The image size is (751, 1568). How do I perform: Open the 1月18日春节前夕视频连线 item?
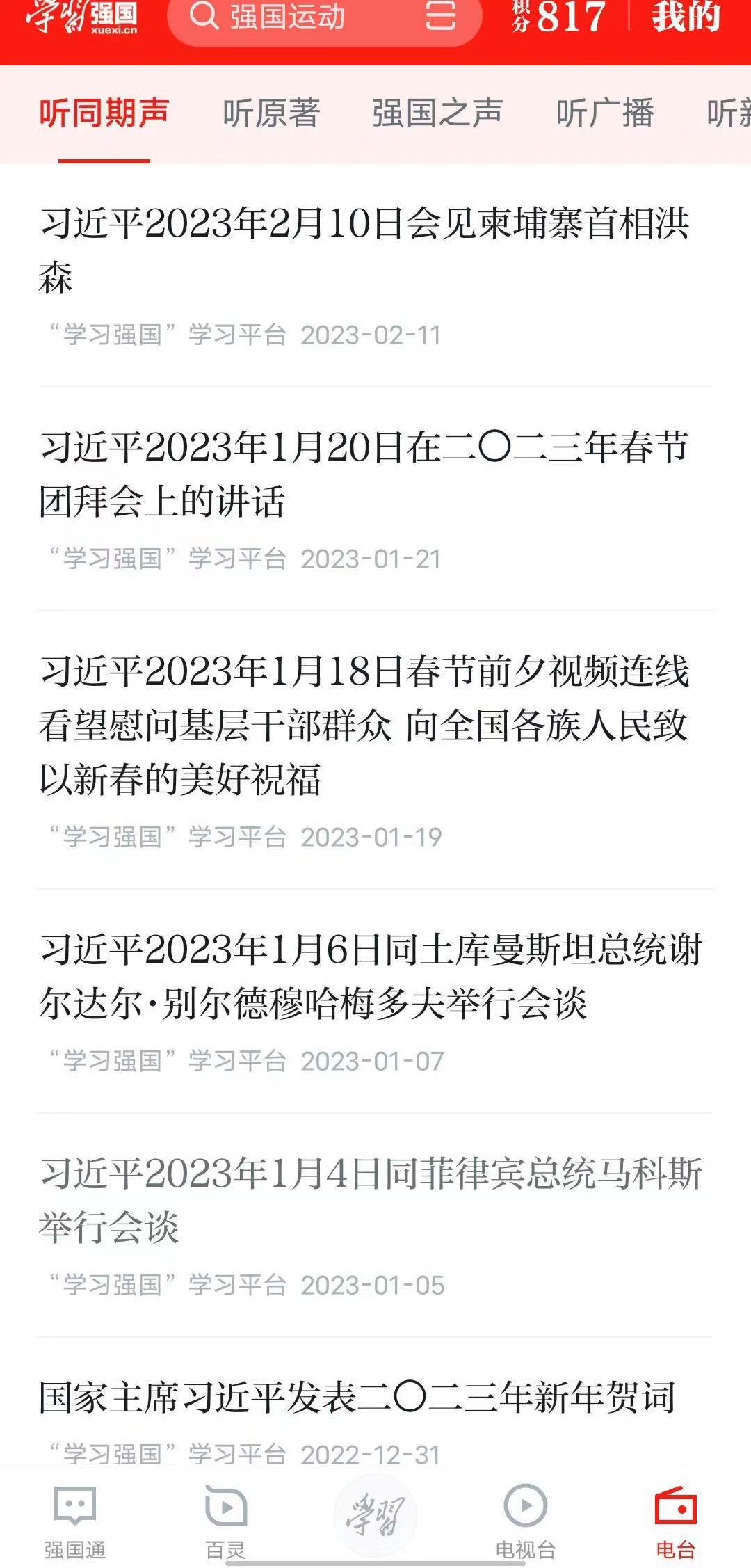pos(364,725)
